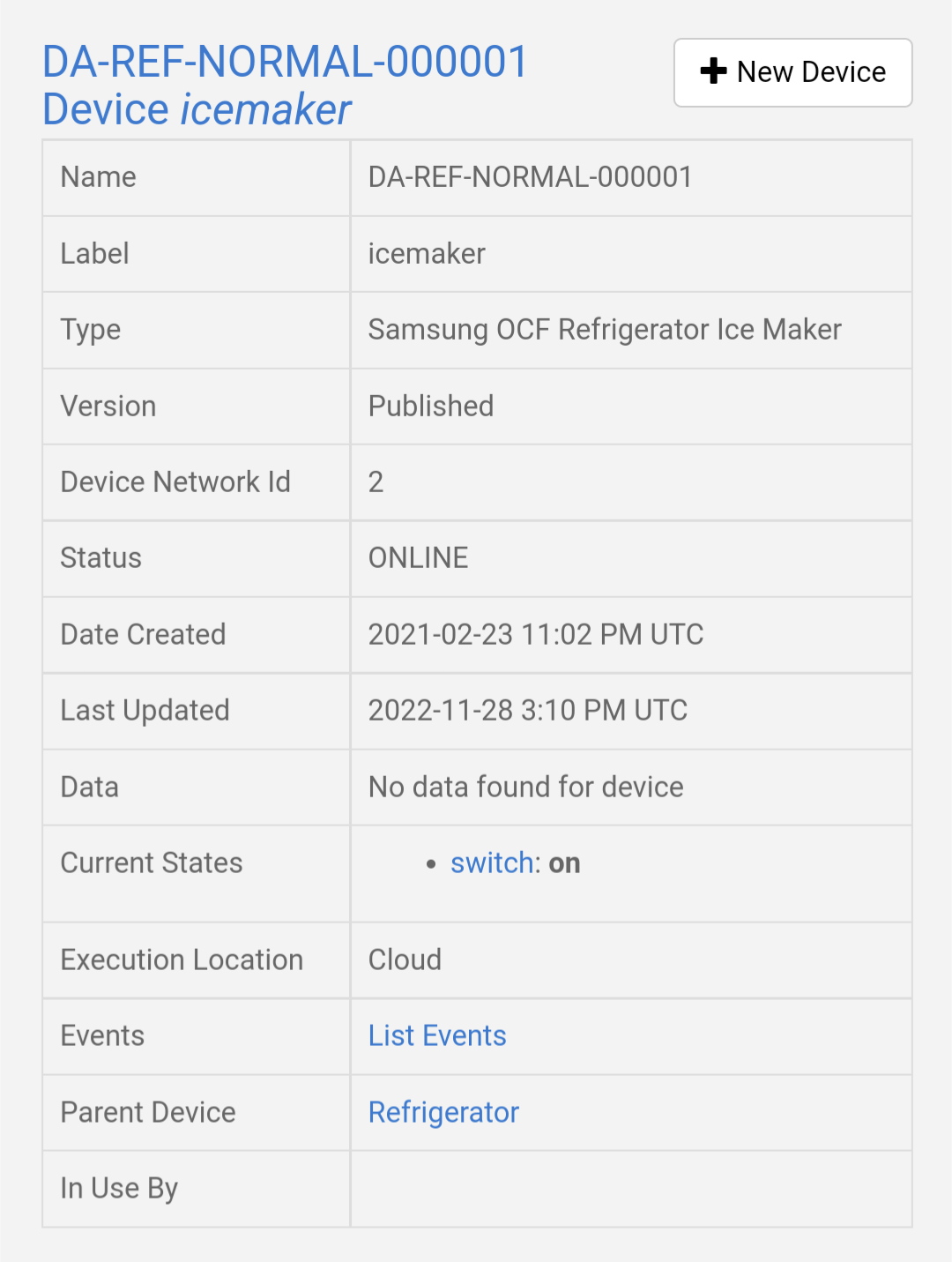Click the plus icon on New Device button
952x1262 pixels.
(710, 72)
